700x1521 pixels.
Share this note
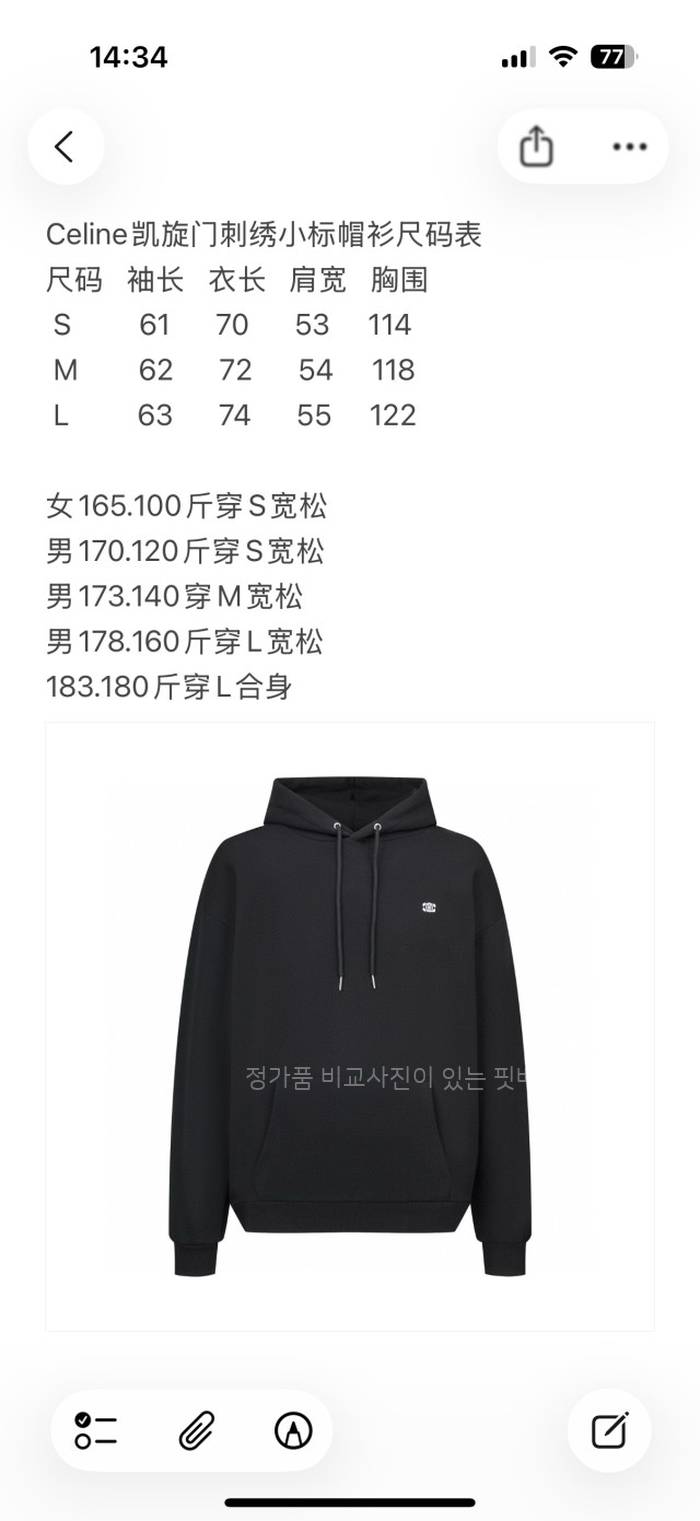point(536,147)
